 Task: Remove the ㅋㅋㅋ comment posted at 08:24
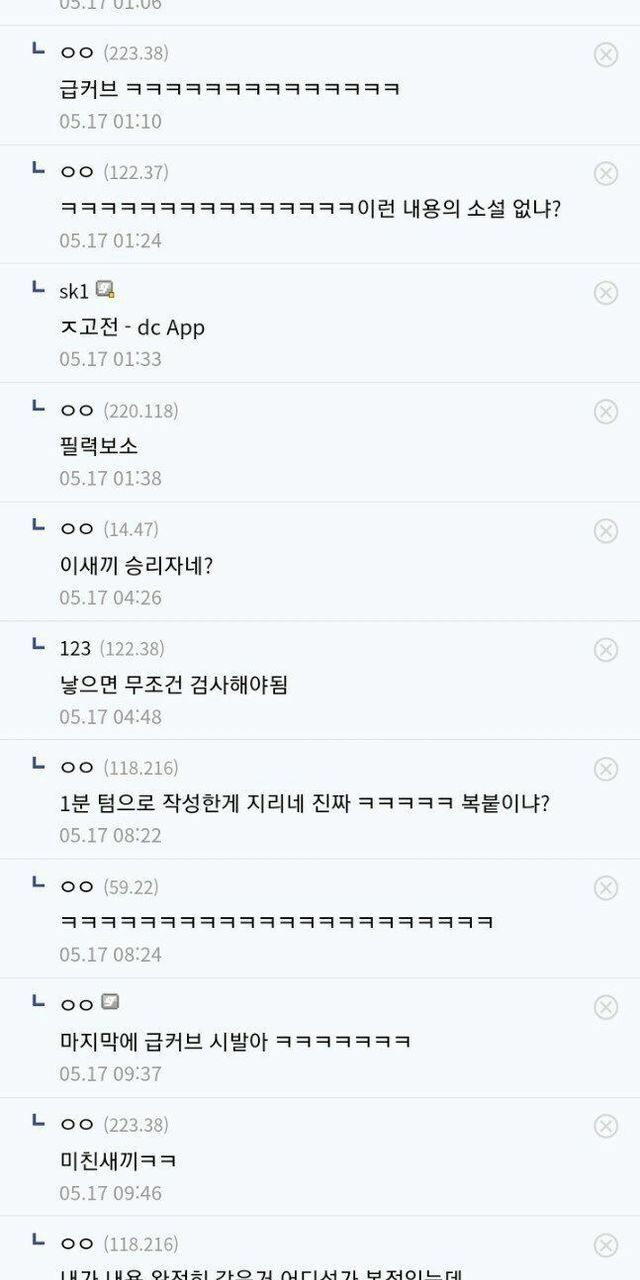click(606, 887)
